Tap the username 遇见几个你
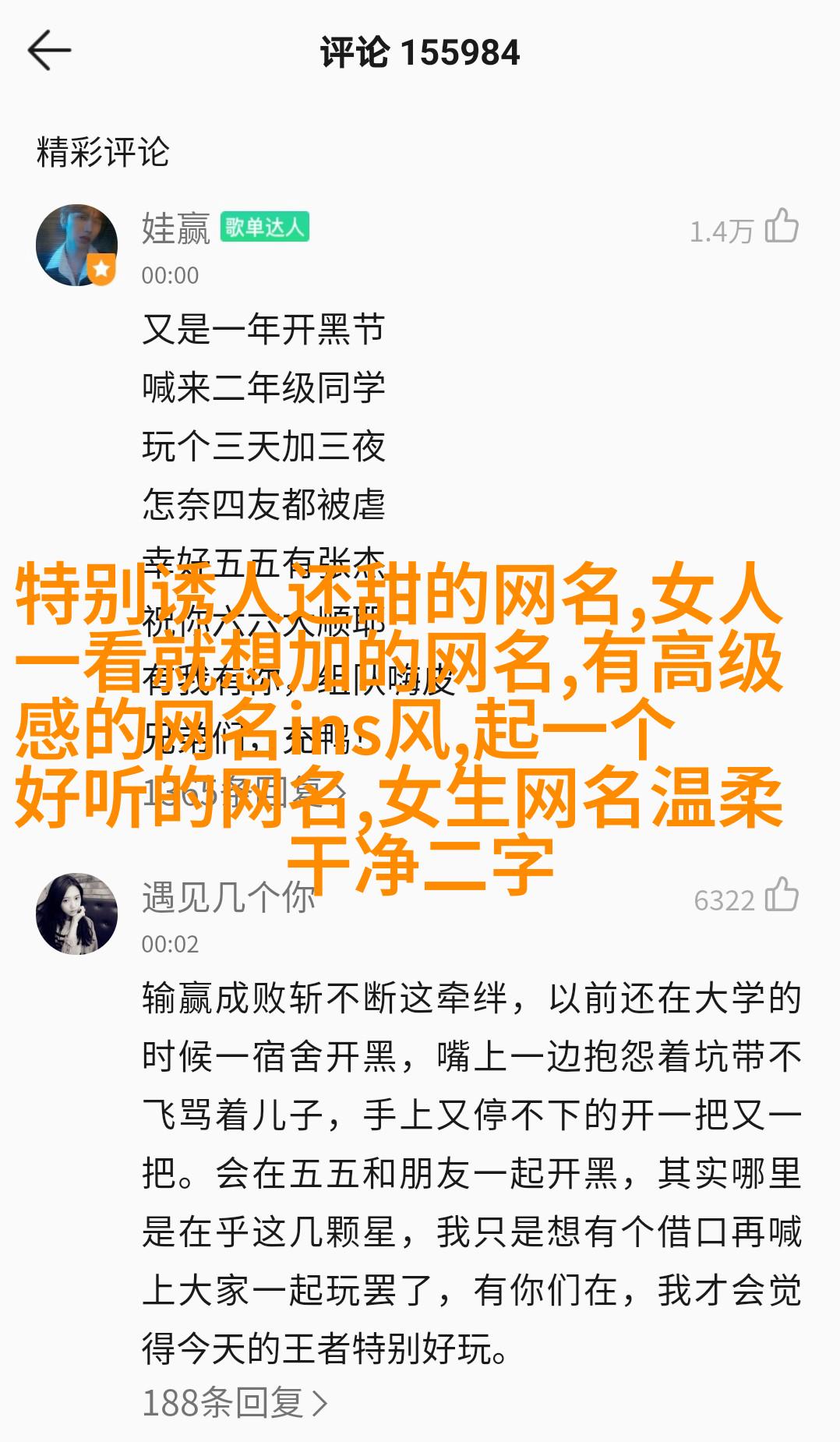The width and height of the screenshot is (840, 1442). 228,897
